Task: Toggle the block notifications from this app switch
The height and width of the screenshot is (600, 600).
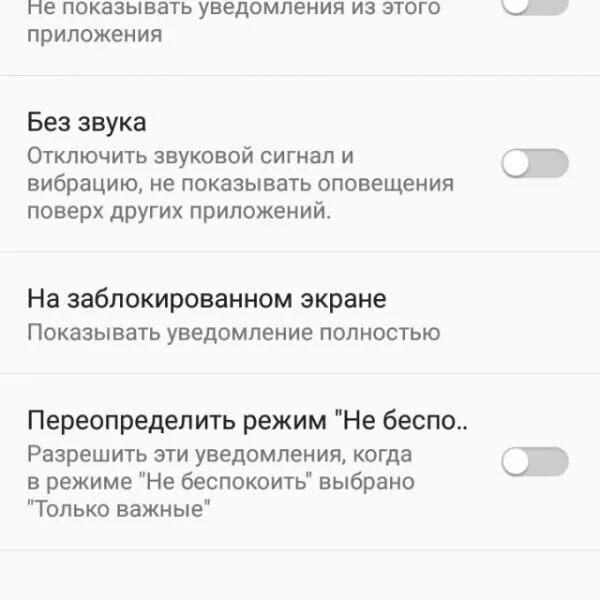Action: click(x=534, y=8)
